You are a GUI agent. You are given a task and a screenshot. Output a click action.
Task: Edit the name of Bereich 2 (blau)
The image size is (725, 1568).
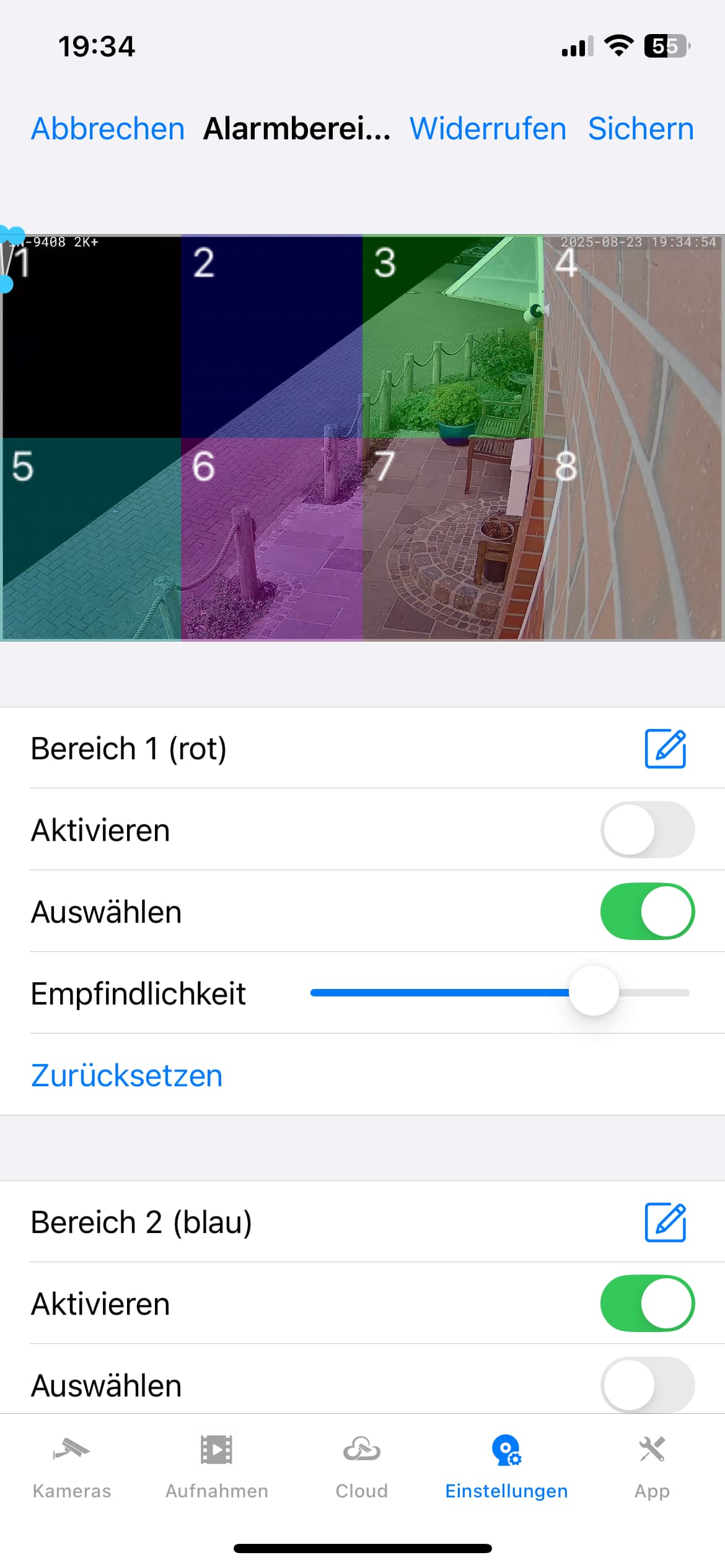pyautogui.click(x=665, y=1222)
